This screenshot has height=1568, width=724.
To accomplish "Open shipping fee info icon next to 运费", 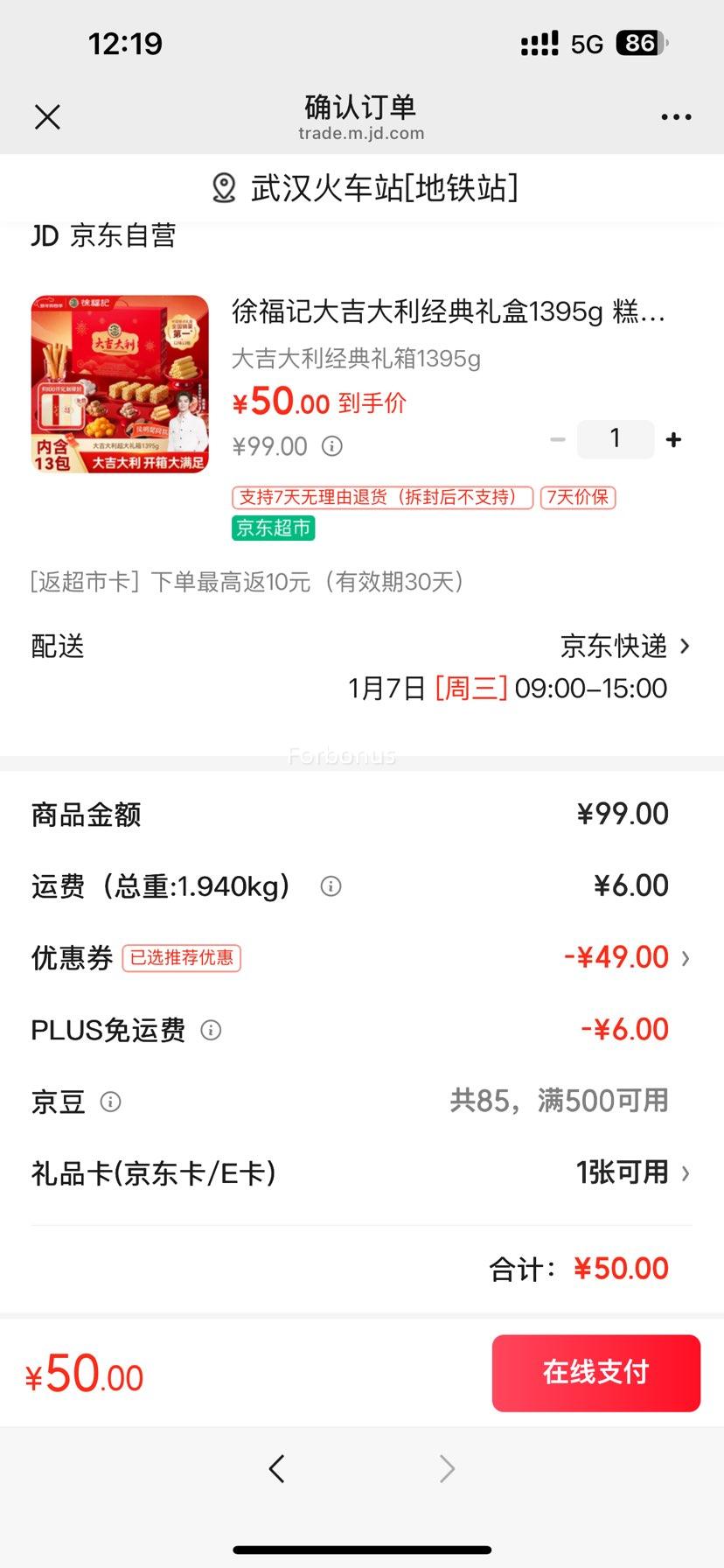I will coord(330,886).
